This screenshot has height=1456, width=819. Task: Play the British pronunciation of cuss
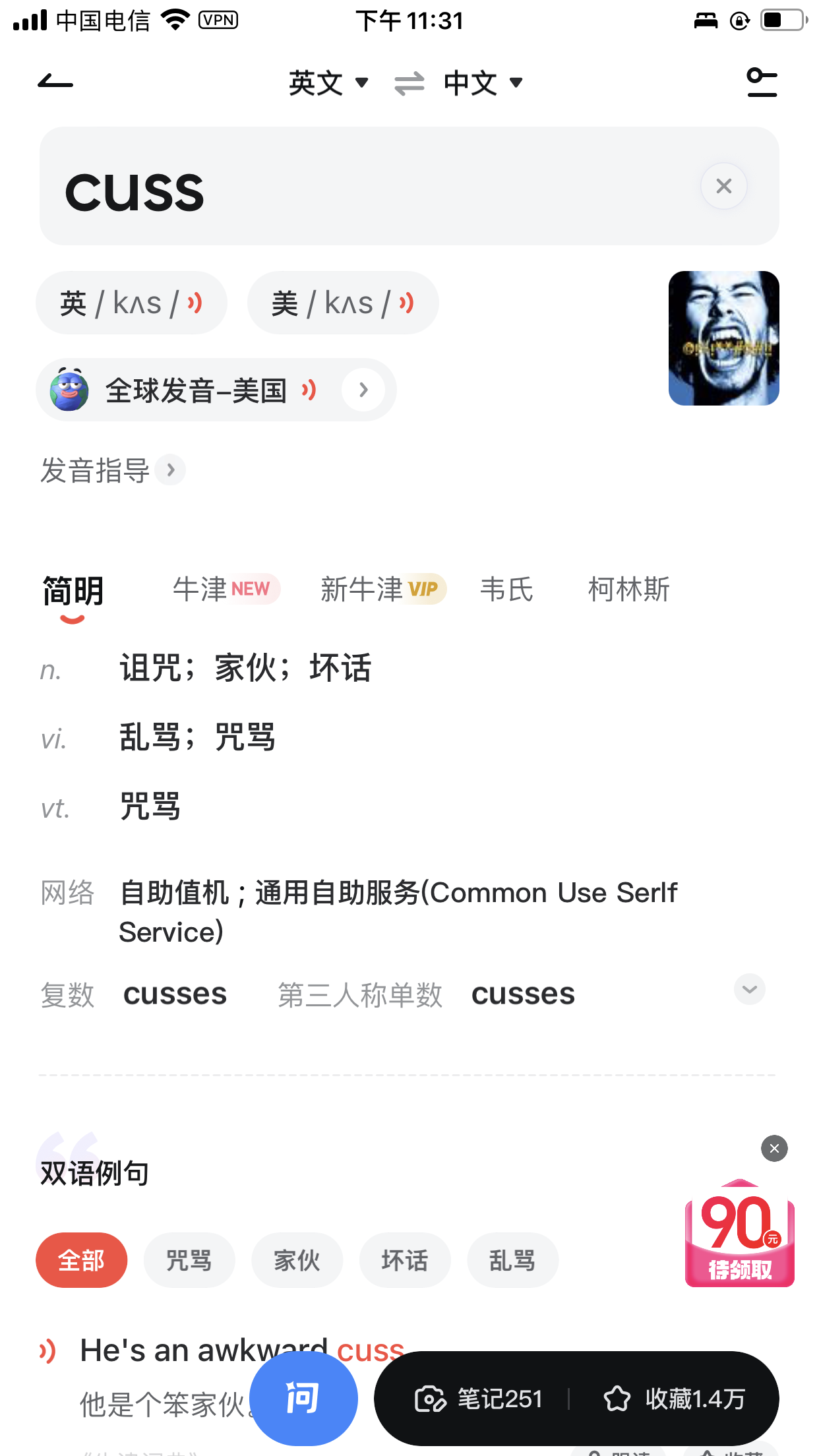click(194, 303)
